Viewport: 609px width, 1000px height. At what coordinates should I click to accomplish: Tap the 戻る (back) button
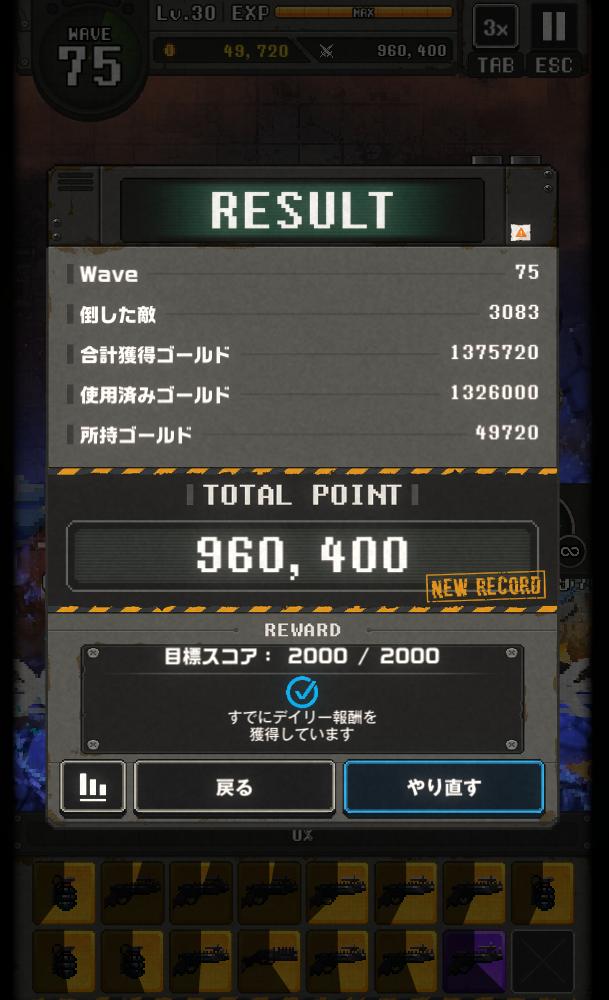[234, 787]
